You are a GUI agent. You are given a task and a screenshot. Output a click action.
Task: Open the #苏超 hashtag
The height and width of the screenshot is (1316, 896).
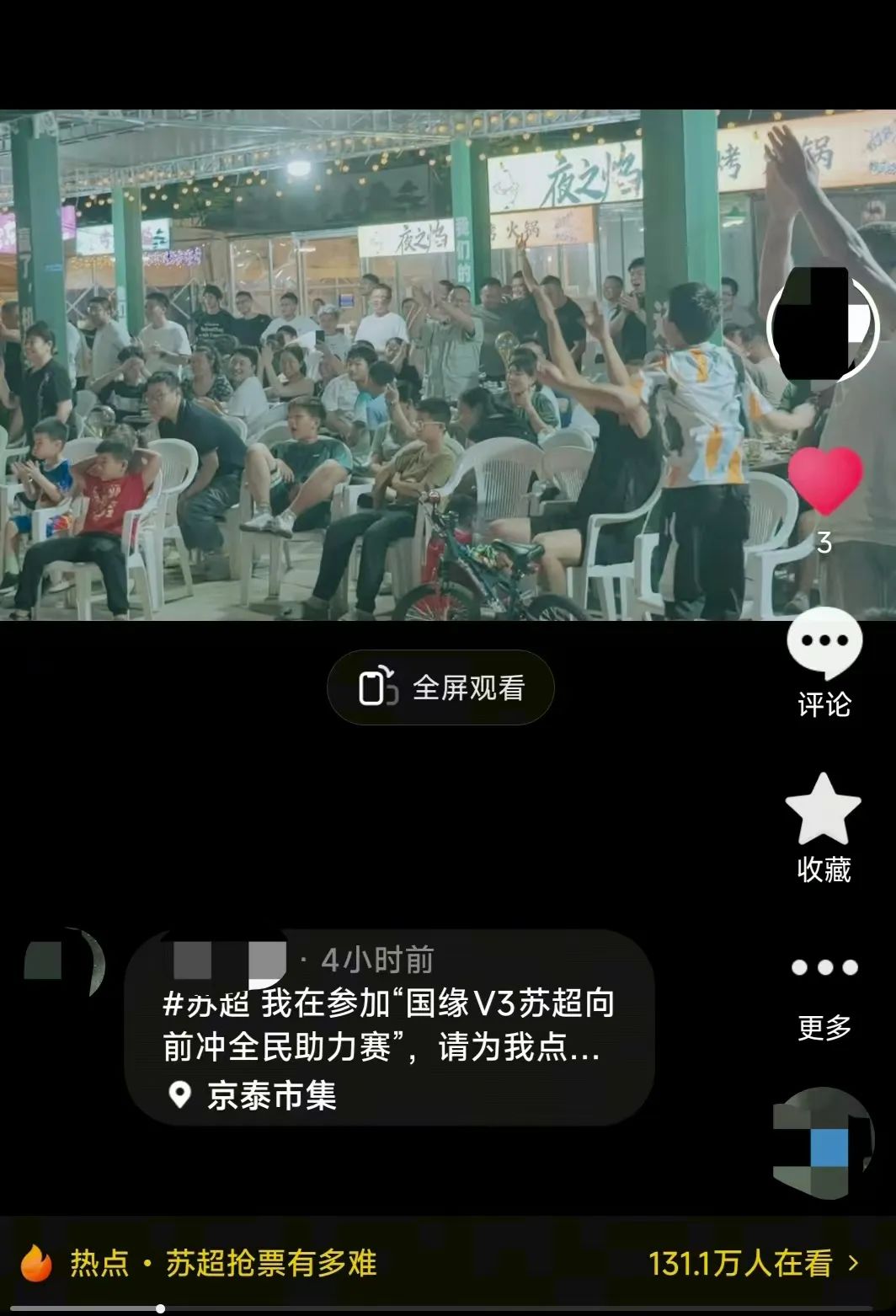point(205,1004)
